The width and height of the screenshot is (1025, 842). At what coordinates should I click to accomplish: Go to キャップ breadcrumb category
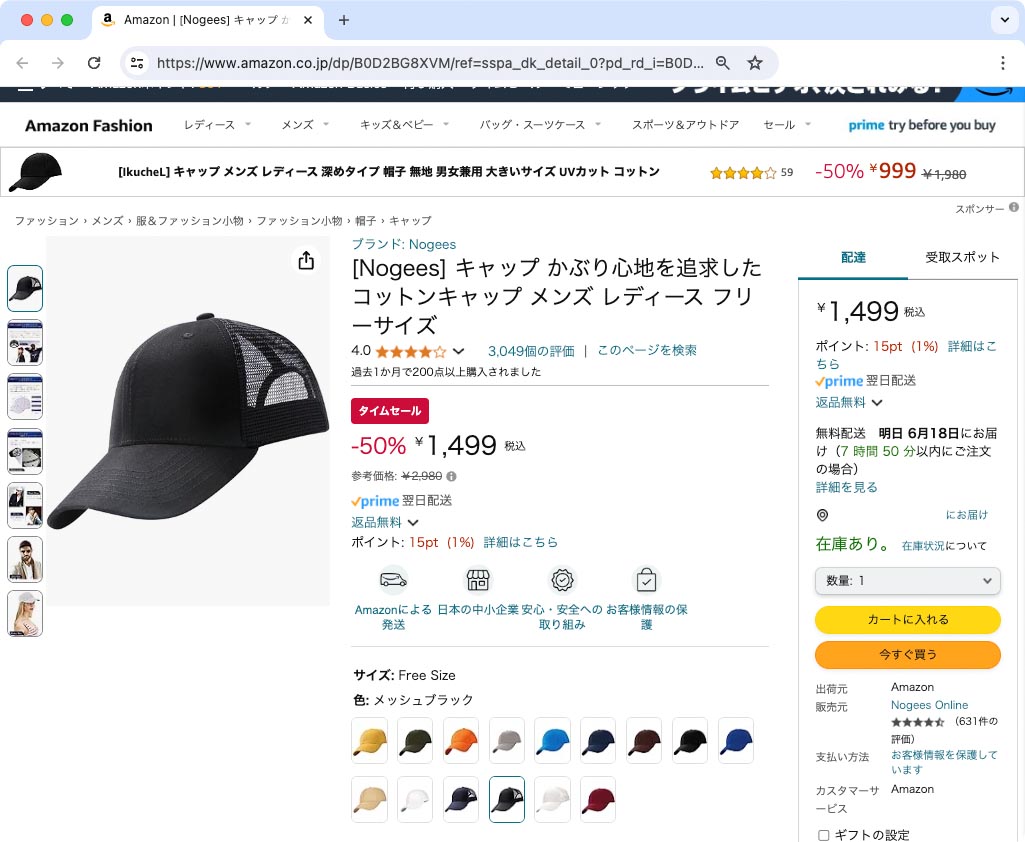pyautogui.click(x=410, y=221)
